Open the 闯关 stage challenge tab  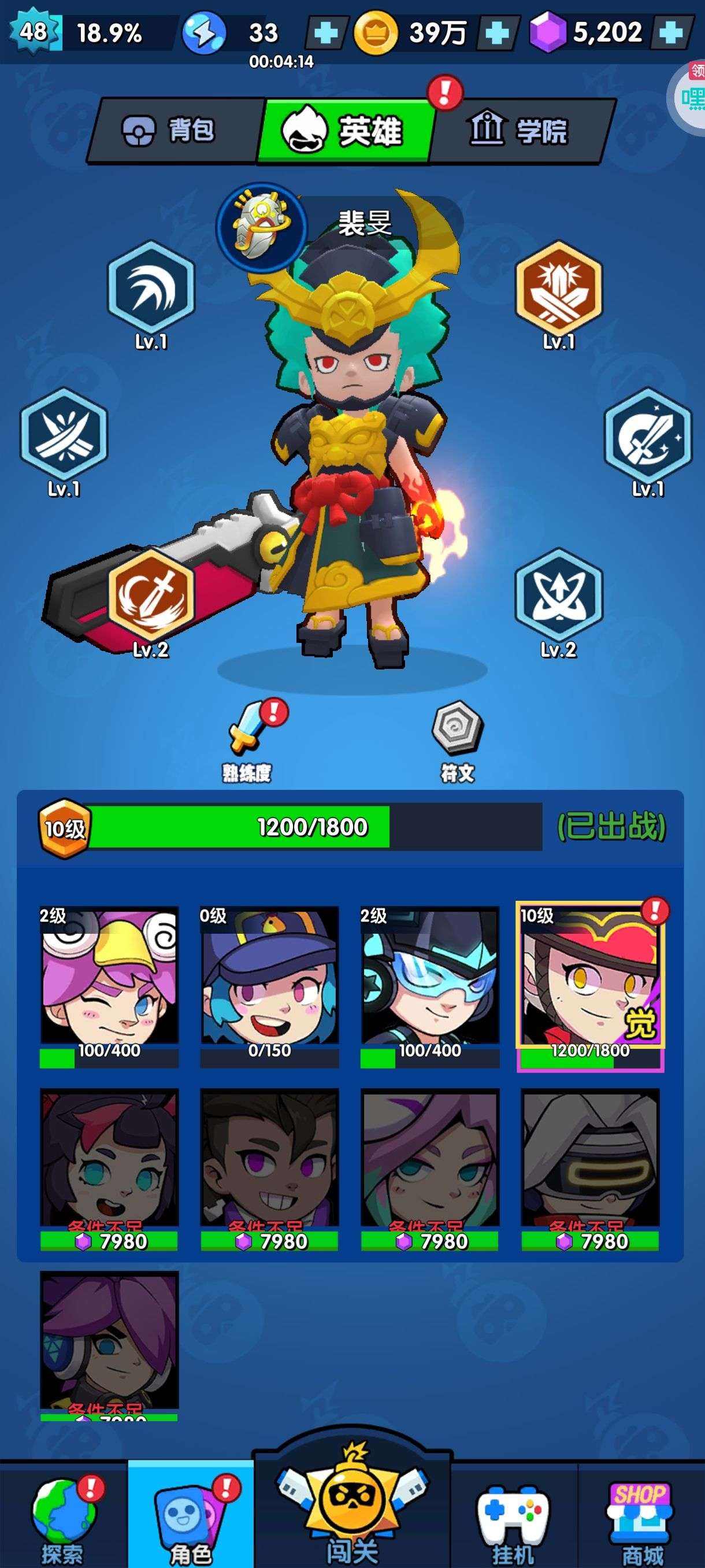click(x=353, y=1507)
